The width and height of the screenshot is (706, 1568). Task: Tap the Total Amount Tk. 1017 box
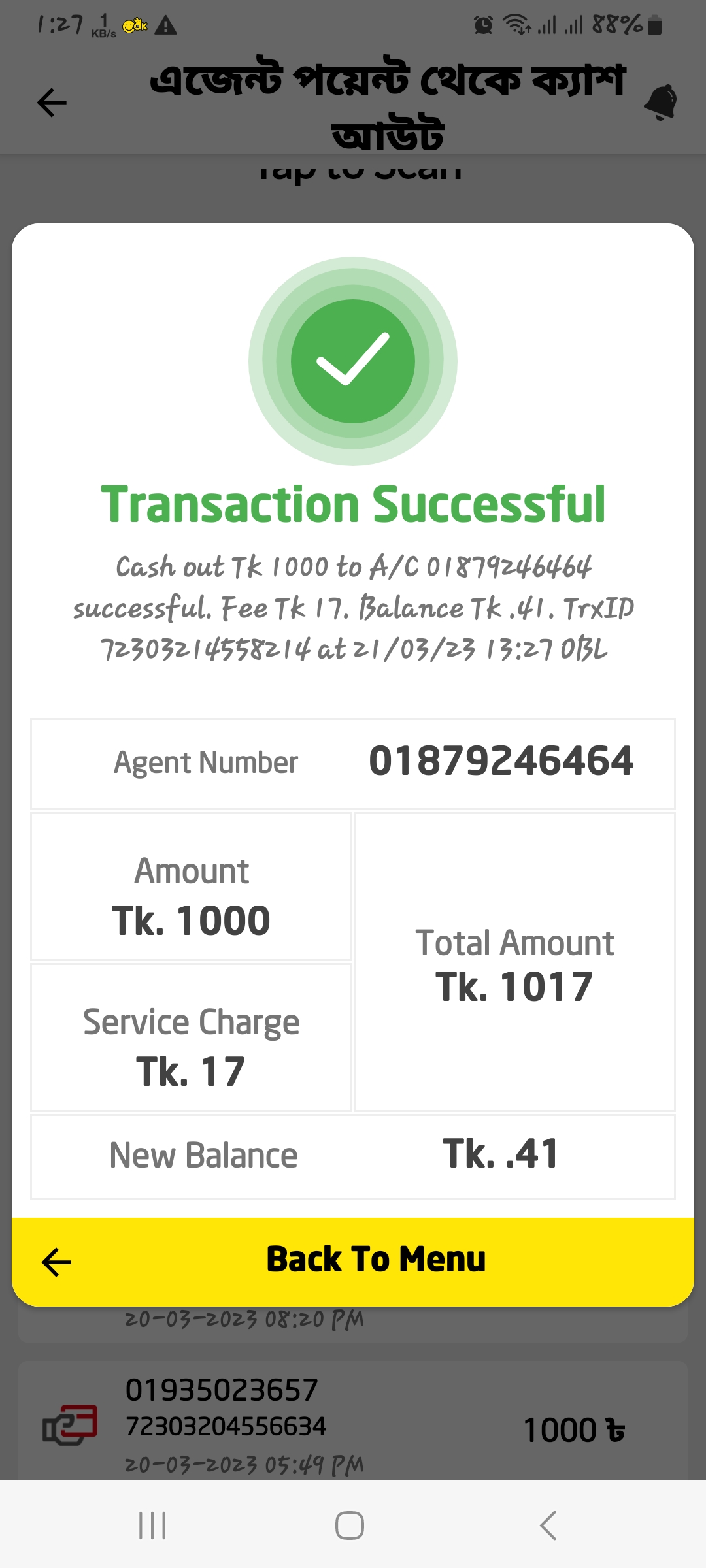pos(514,964)
